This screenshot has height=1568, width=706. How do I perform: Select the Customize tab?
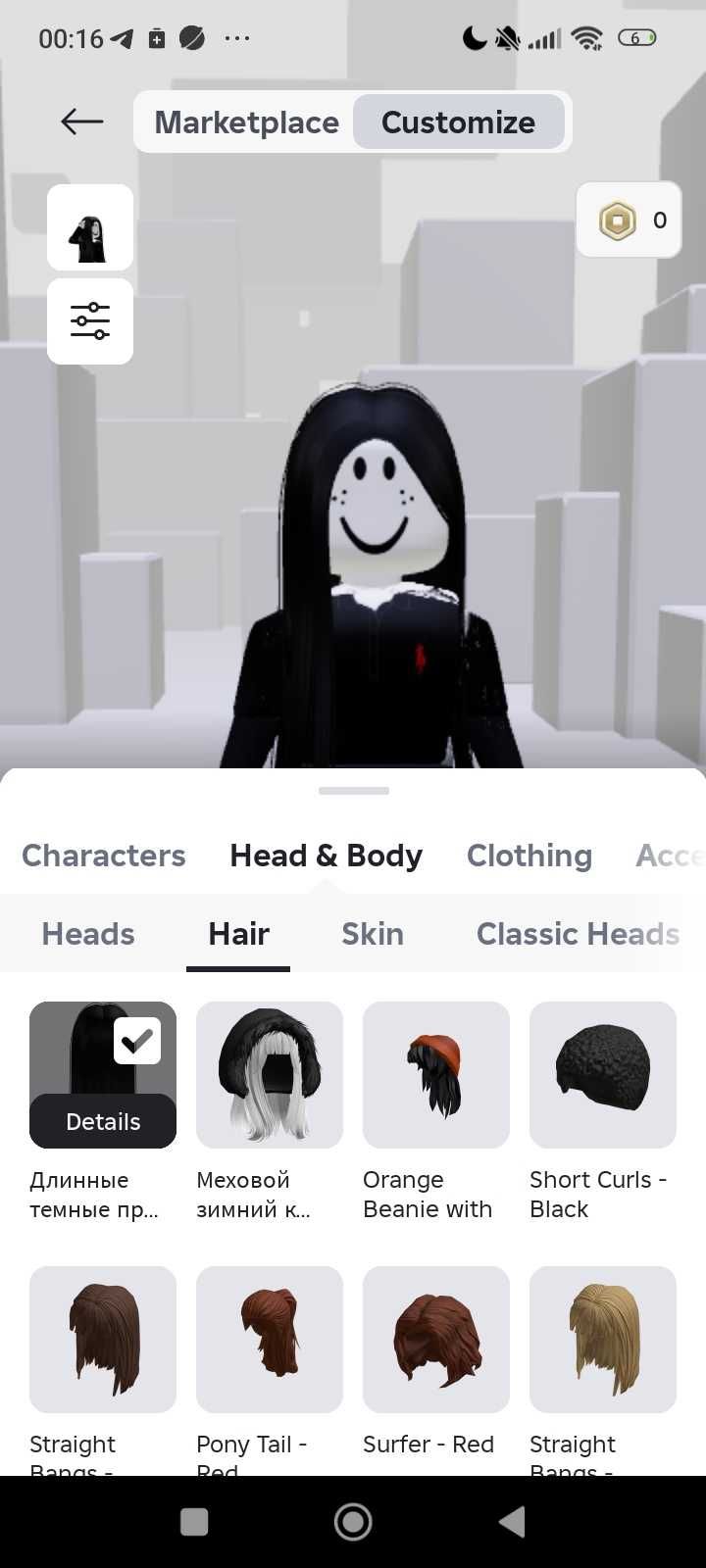(458, 122)
